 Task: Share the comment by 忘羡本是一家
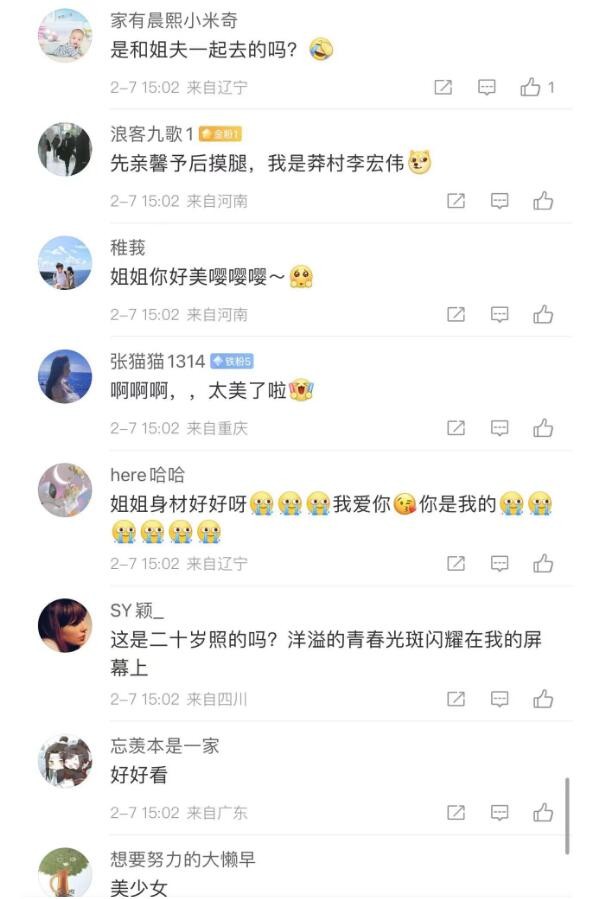(456, 812)
